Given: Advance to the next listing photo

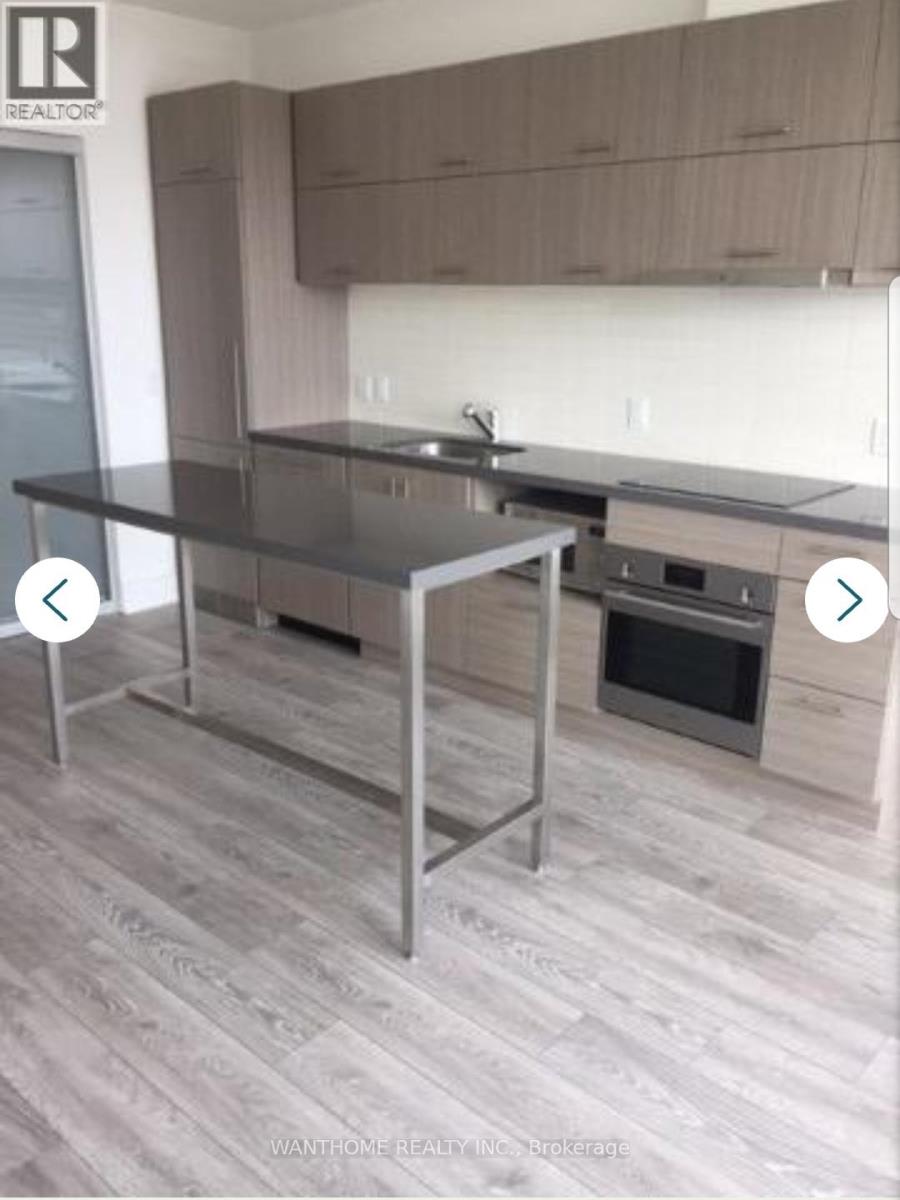Looking at the screenshot, I should point(846,600).
